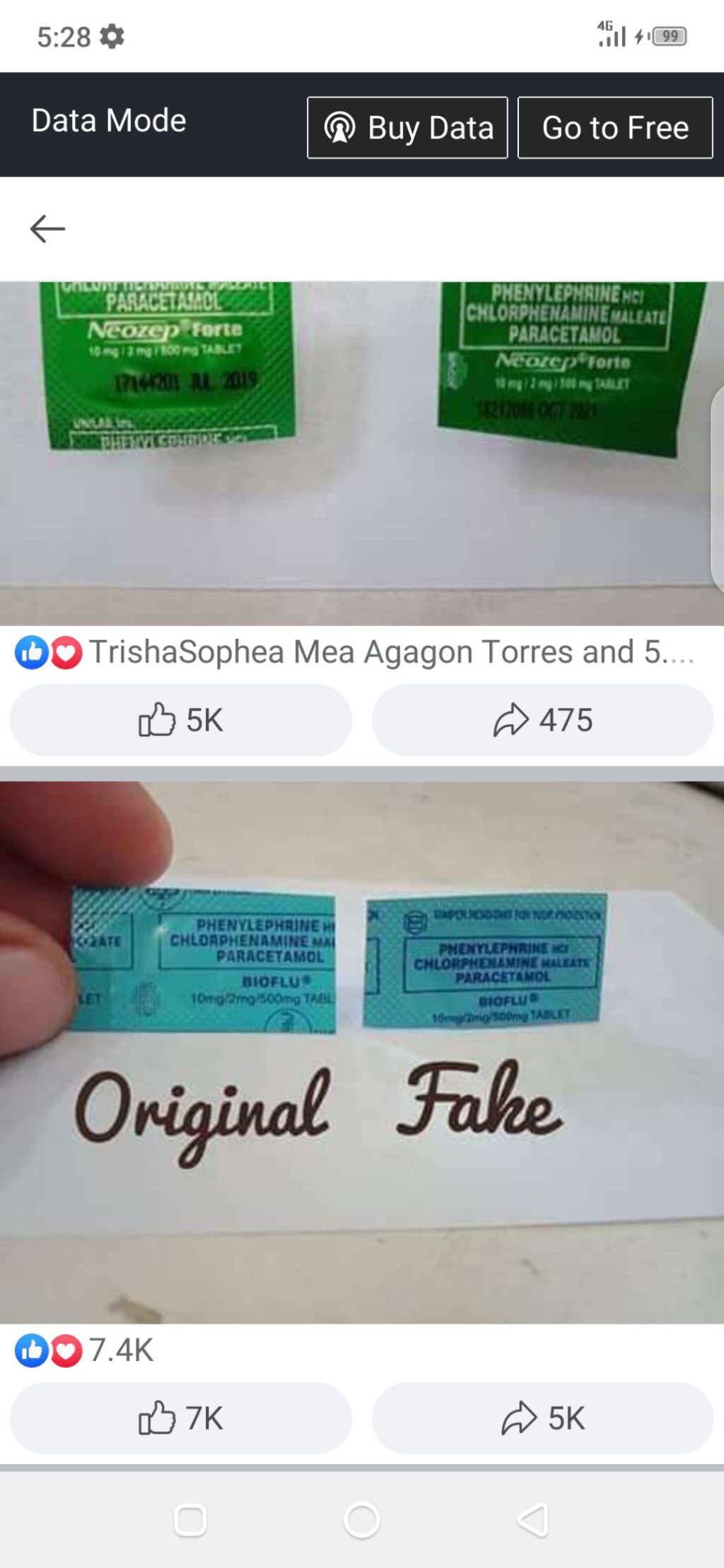Go back using the arrow icon
Image resolution: width=724 pixels, height=1568 pixels.
tap(47, 229)
